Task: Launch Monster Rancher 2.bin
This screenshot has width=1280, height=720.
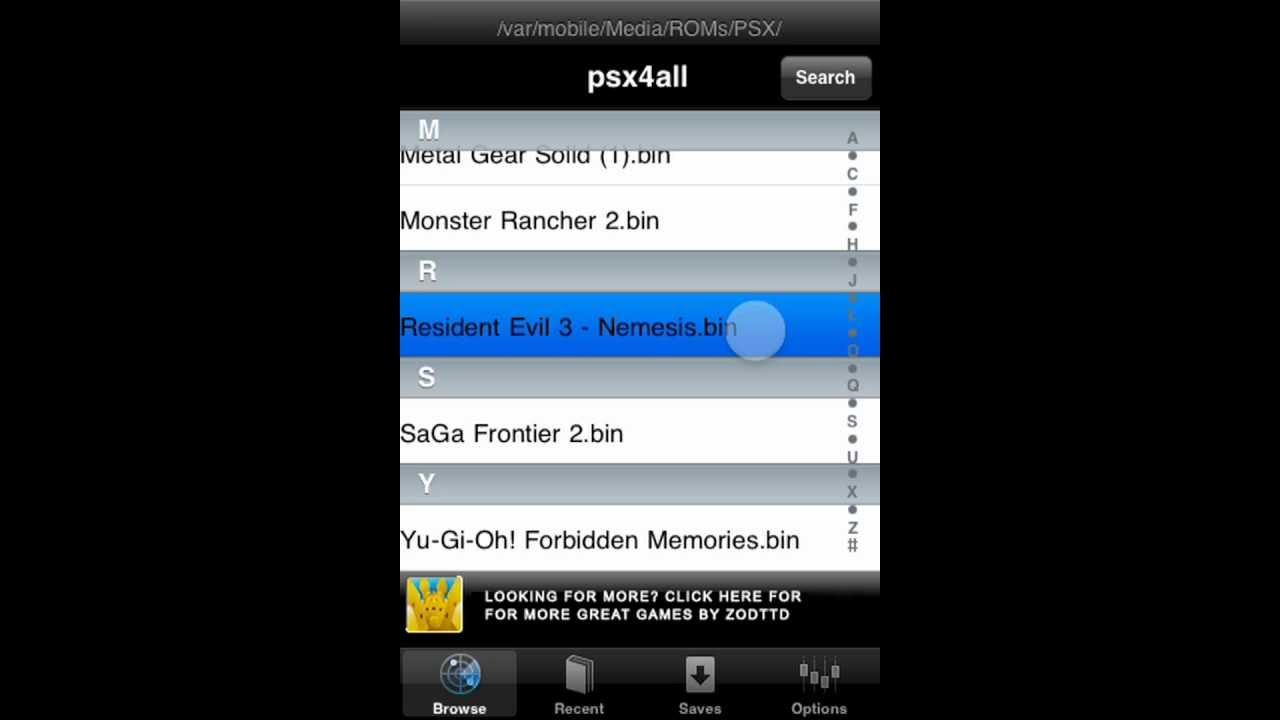Action: (529, 221)
